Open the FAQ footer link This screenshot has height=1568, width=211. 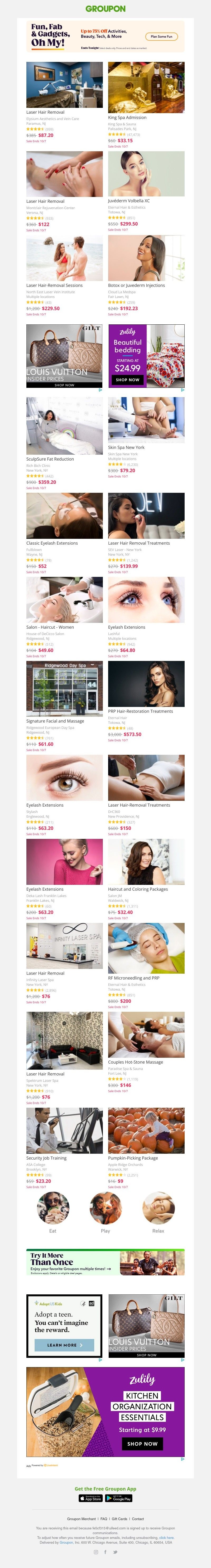[x=103, y=1519]
